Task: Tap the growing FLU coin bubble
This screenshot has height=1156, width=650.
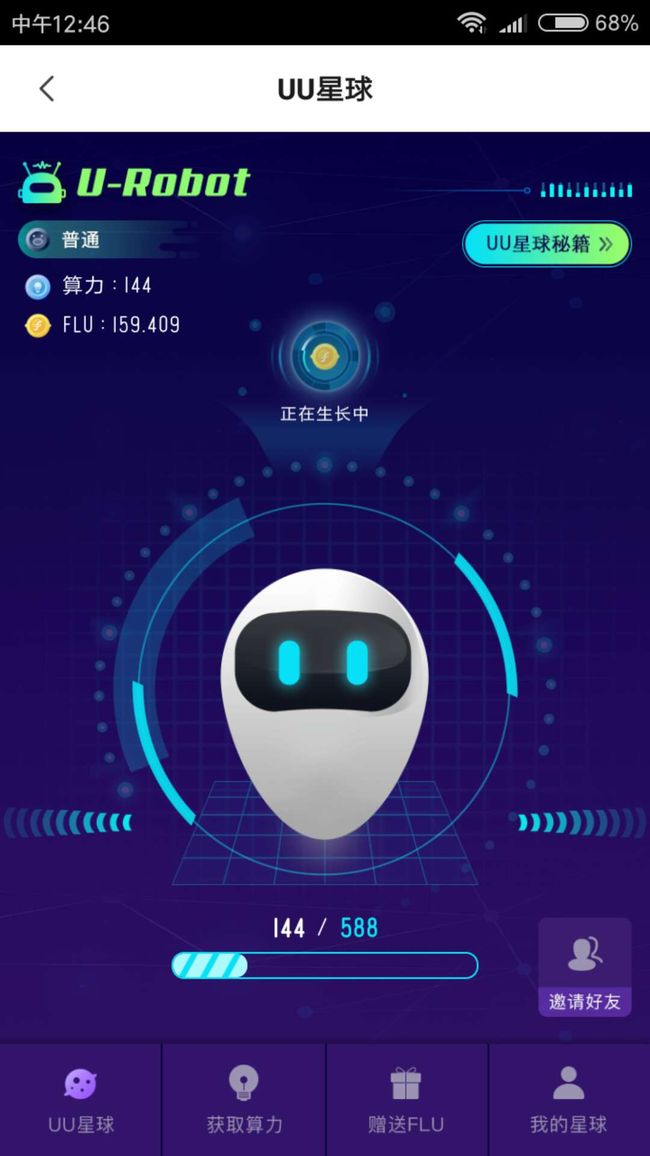Action: 324,358
